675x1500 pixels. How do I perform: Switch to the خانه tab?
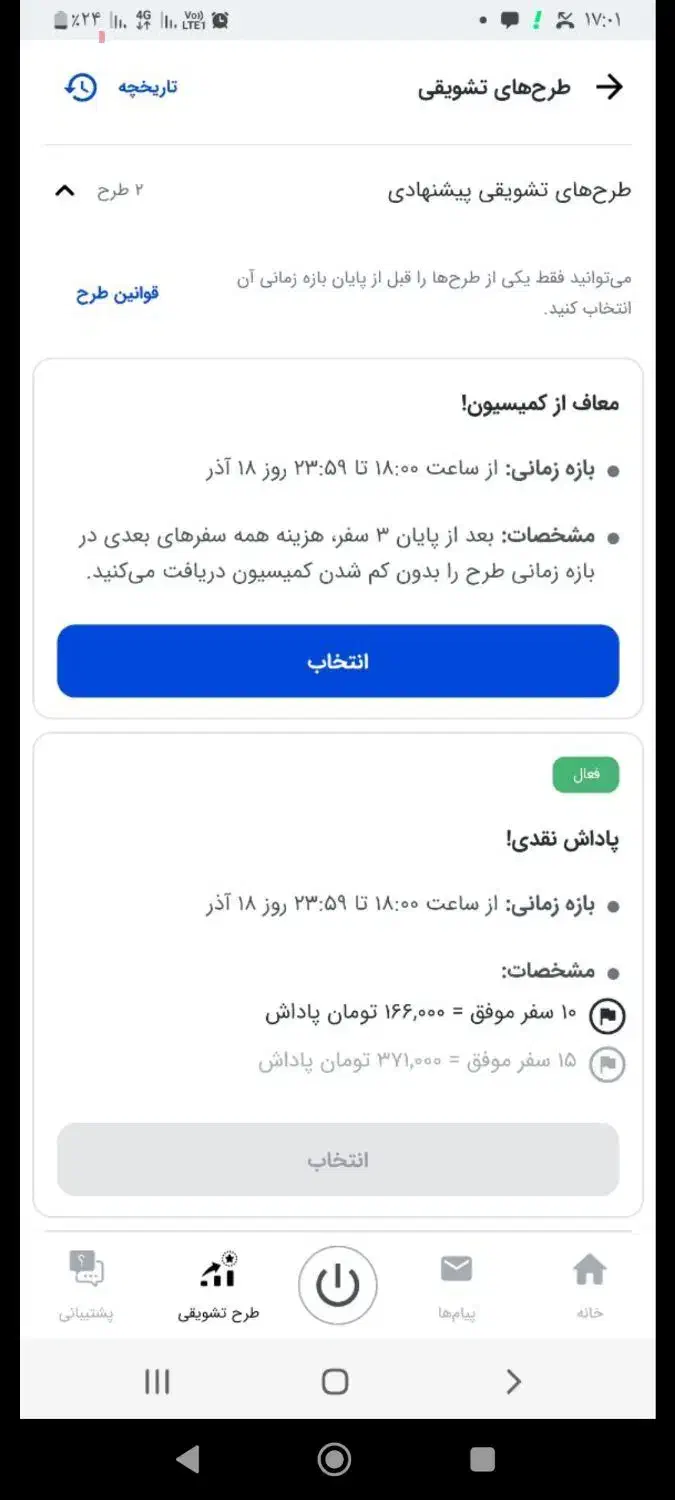click(x=589, y=1285)
